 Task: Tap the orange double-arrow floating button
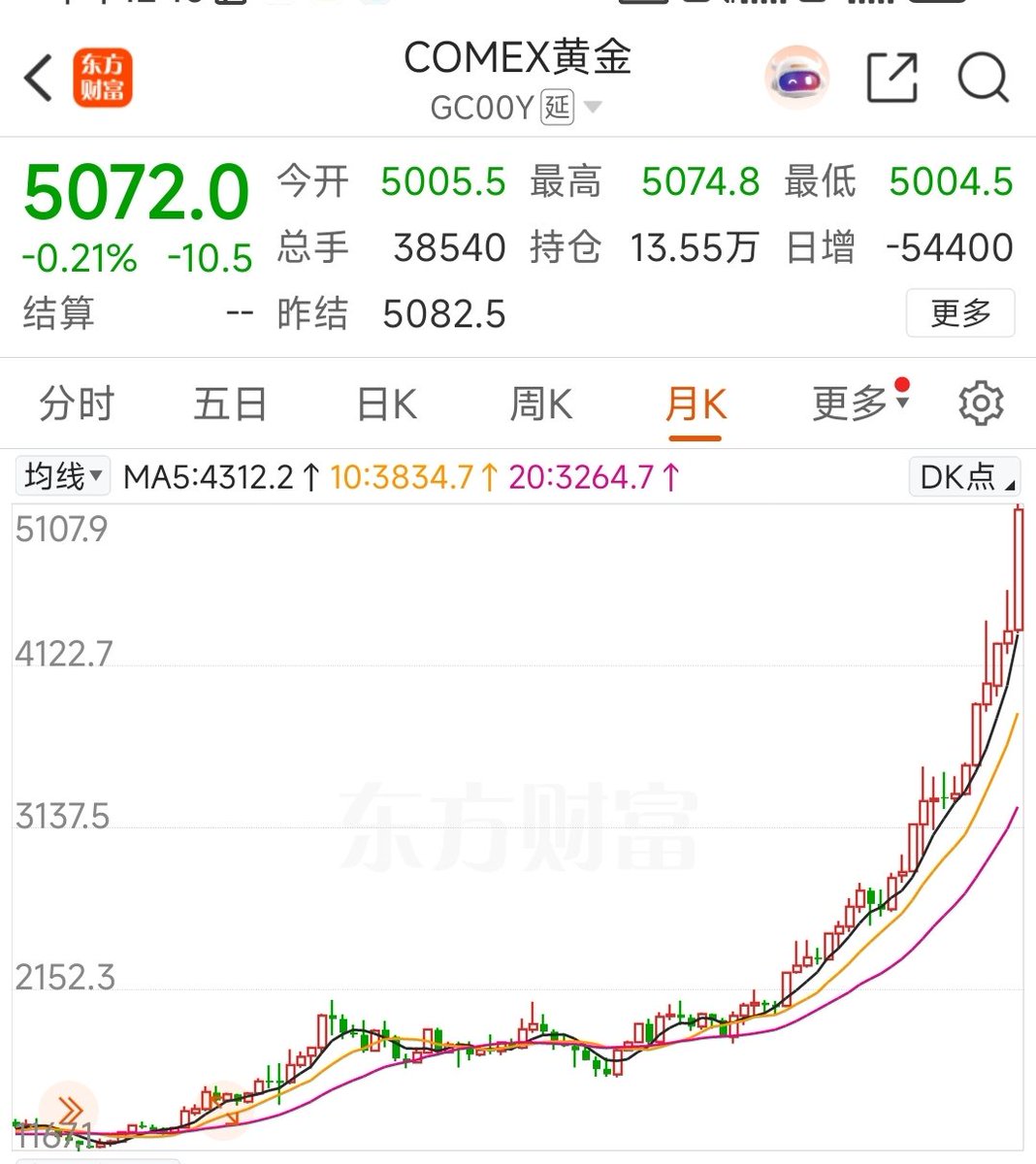69,1110
